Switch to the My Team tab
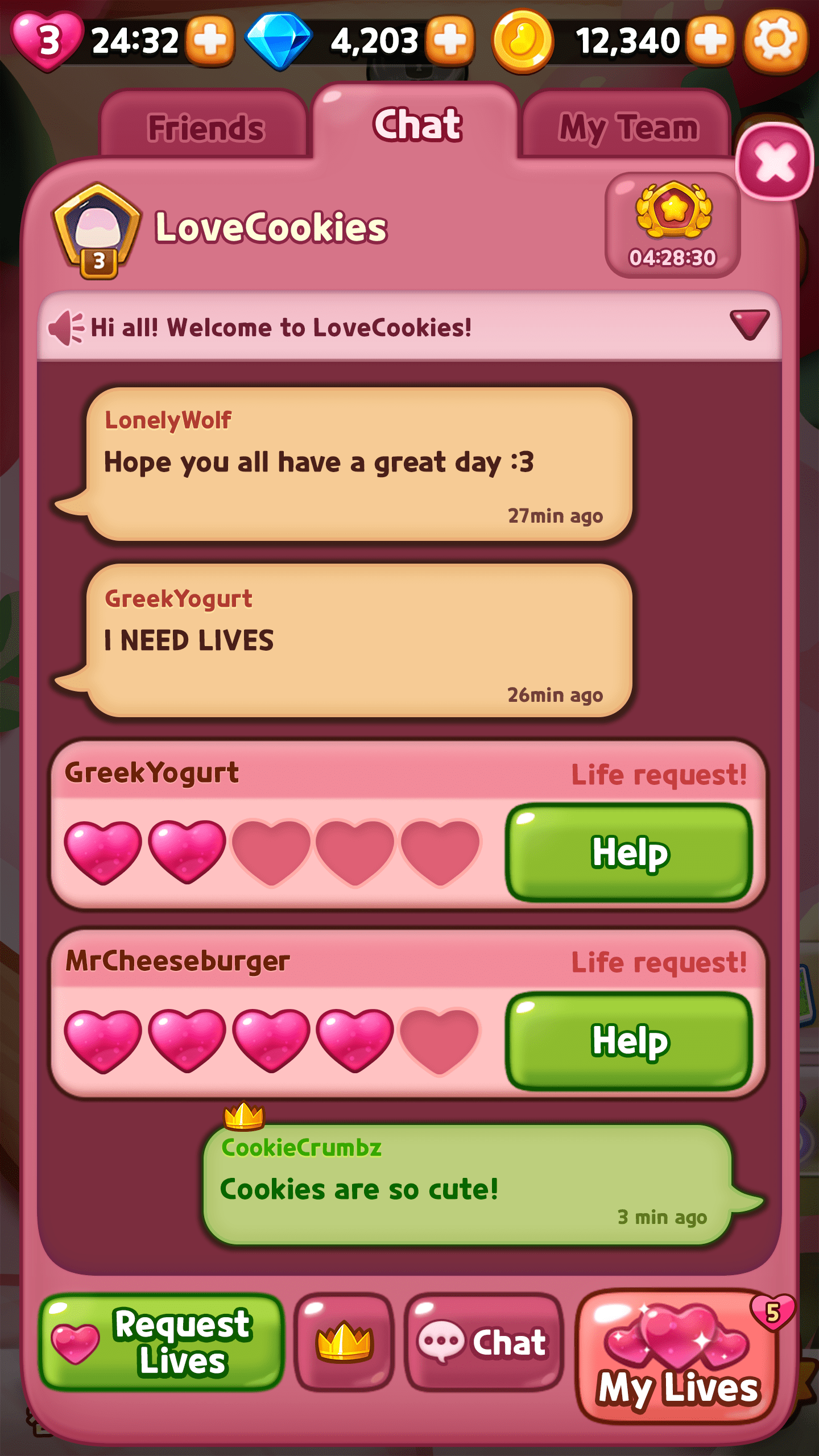The image size is (819, 1456). (x=628, y=127)
